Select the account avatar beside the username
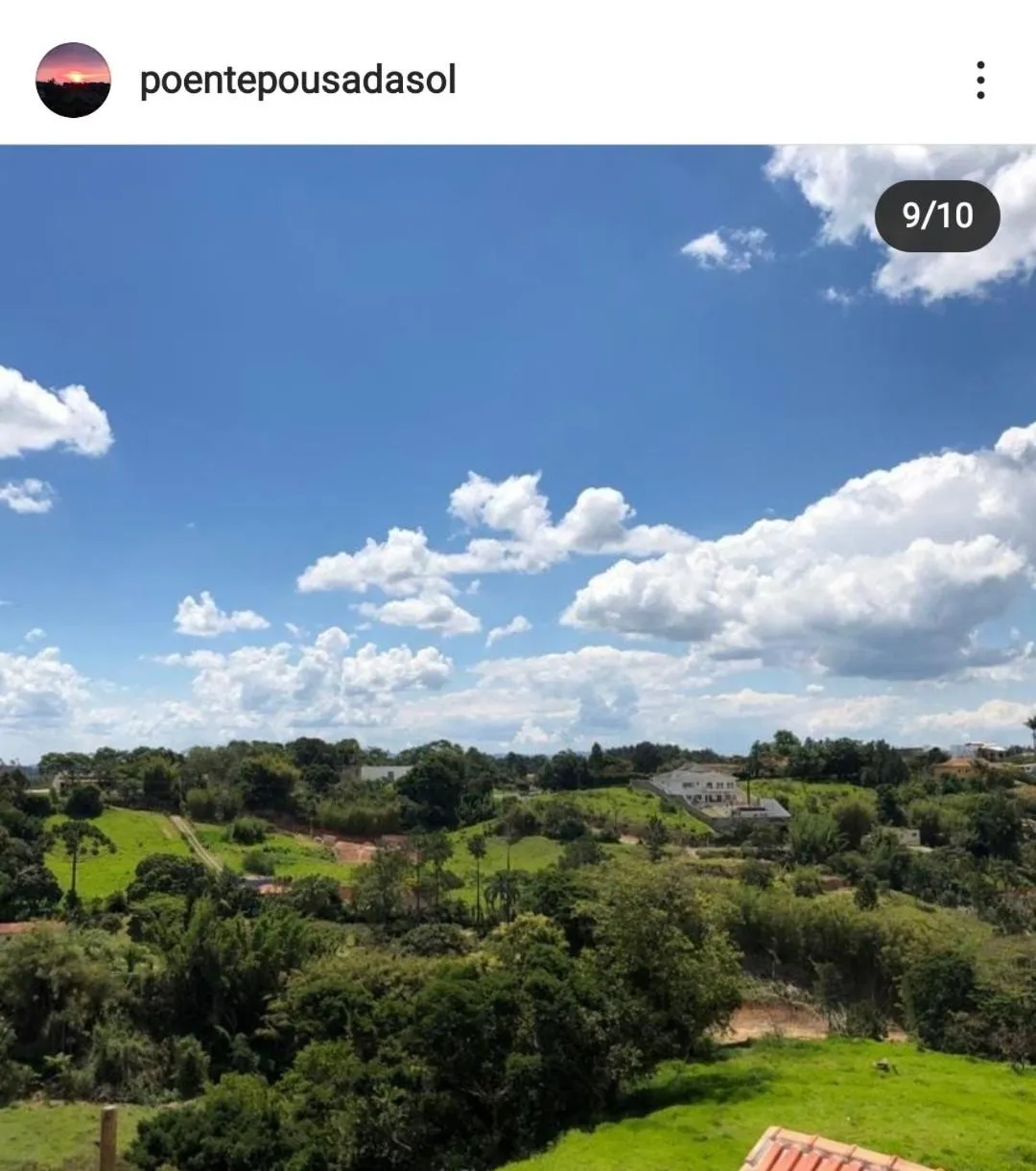This screenshot has height=1171, width=1036. pos(72,82)
